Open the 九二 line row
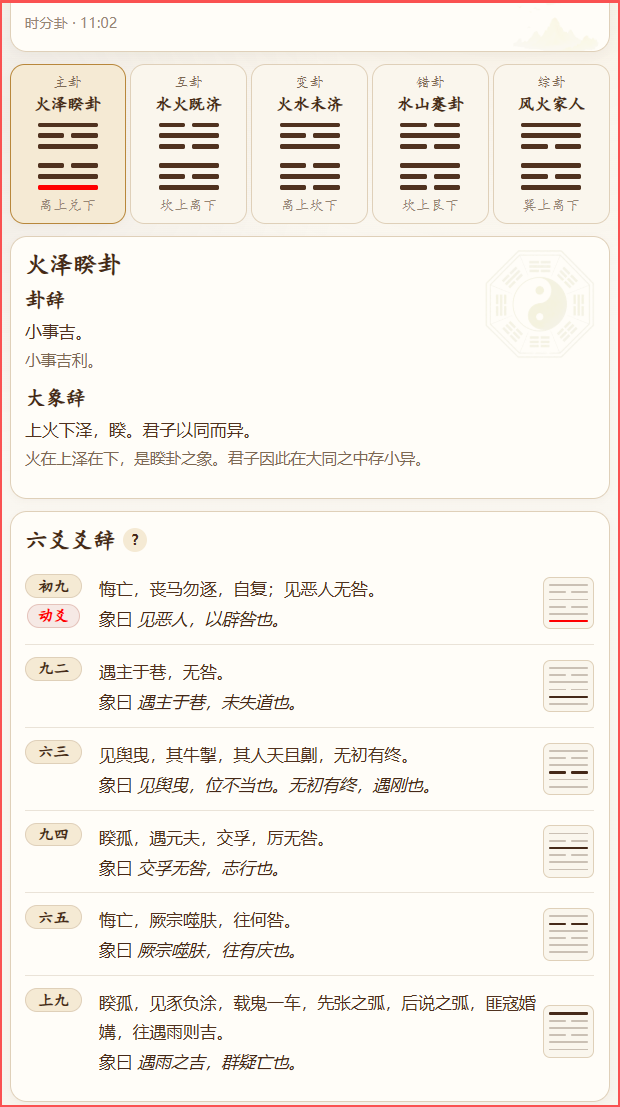This screenshot has width=620, height=1107. 309,686
